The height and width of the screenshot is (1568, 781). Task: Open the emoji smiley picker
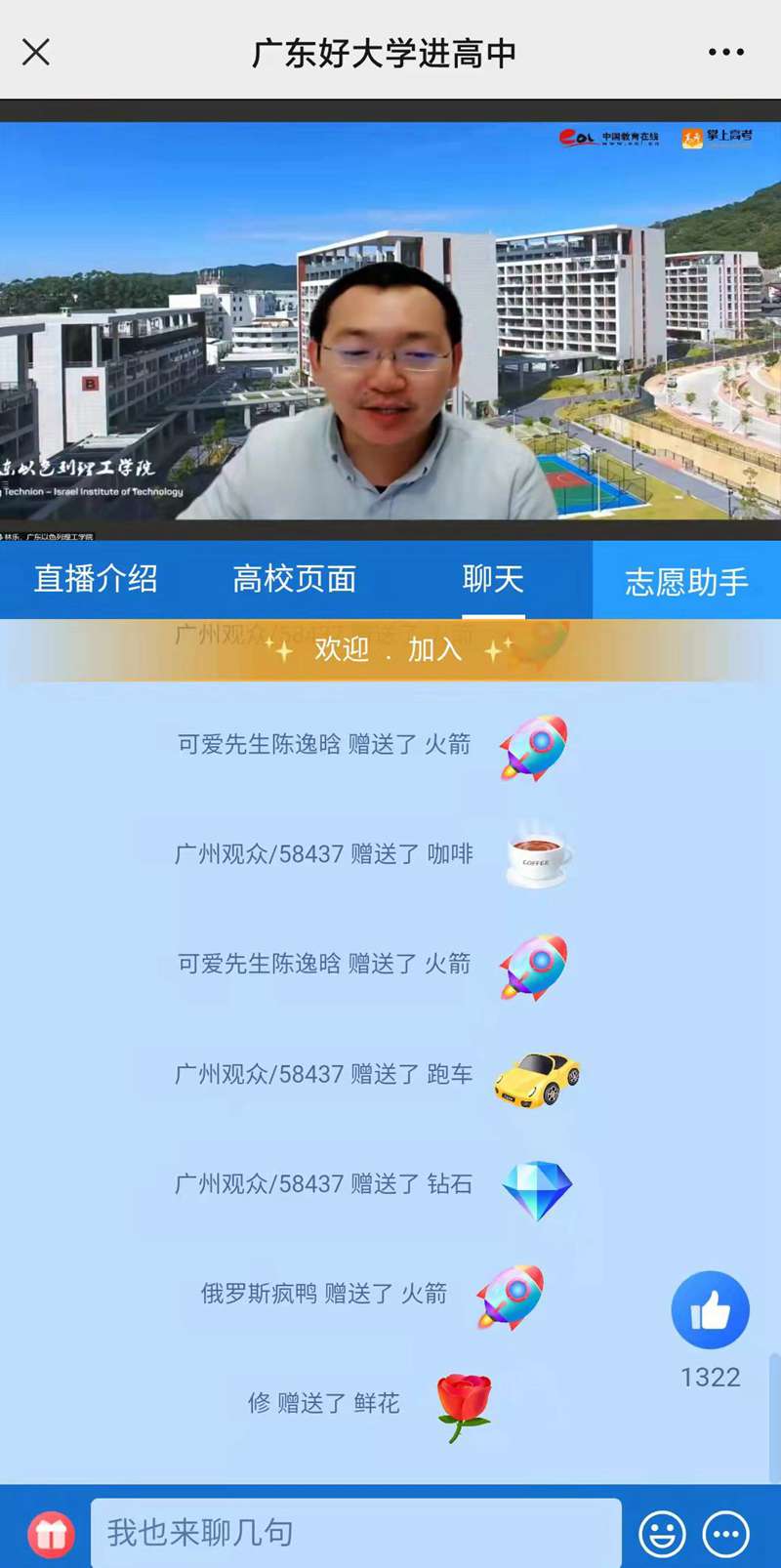pos(662,1534)
